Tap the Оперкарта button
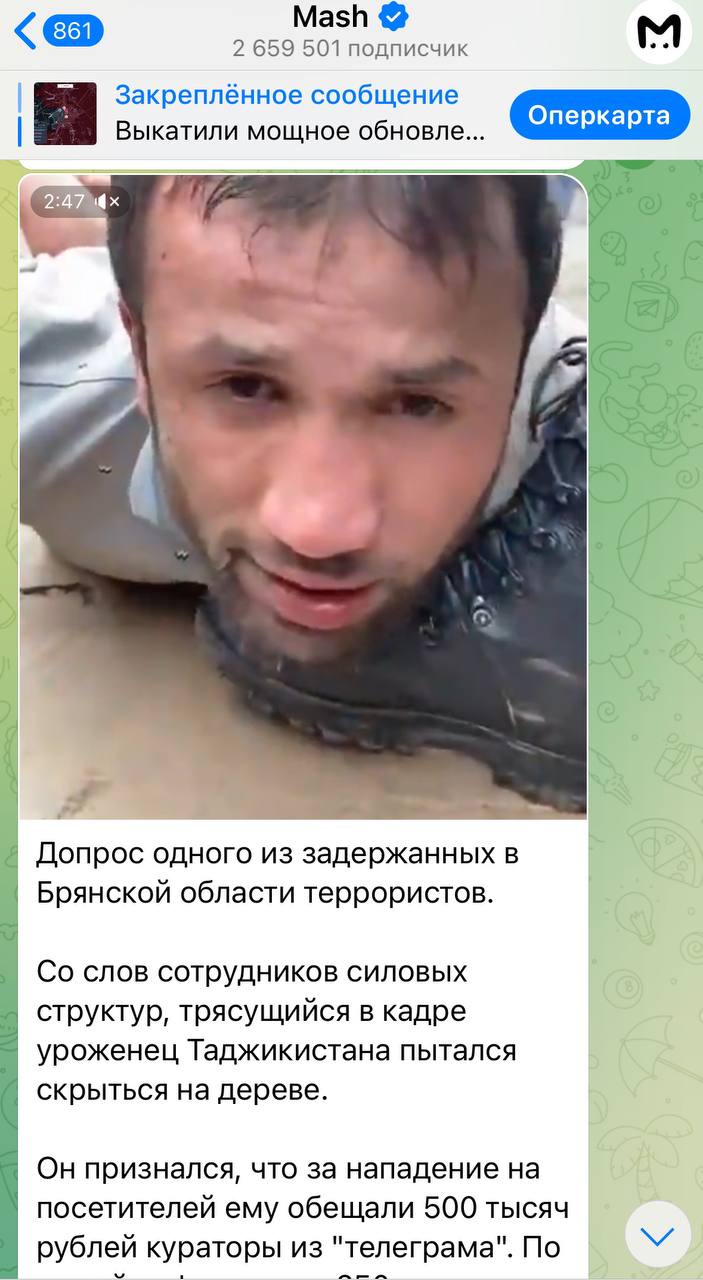 click(x=599, y=115)
